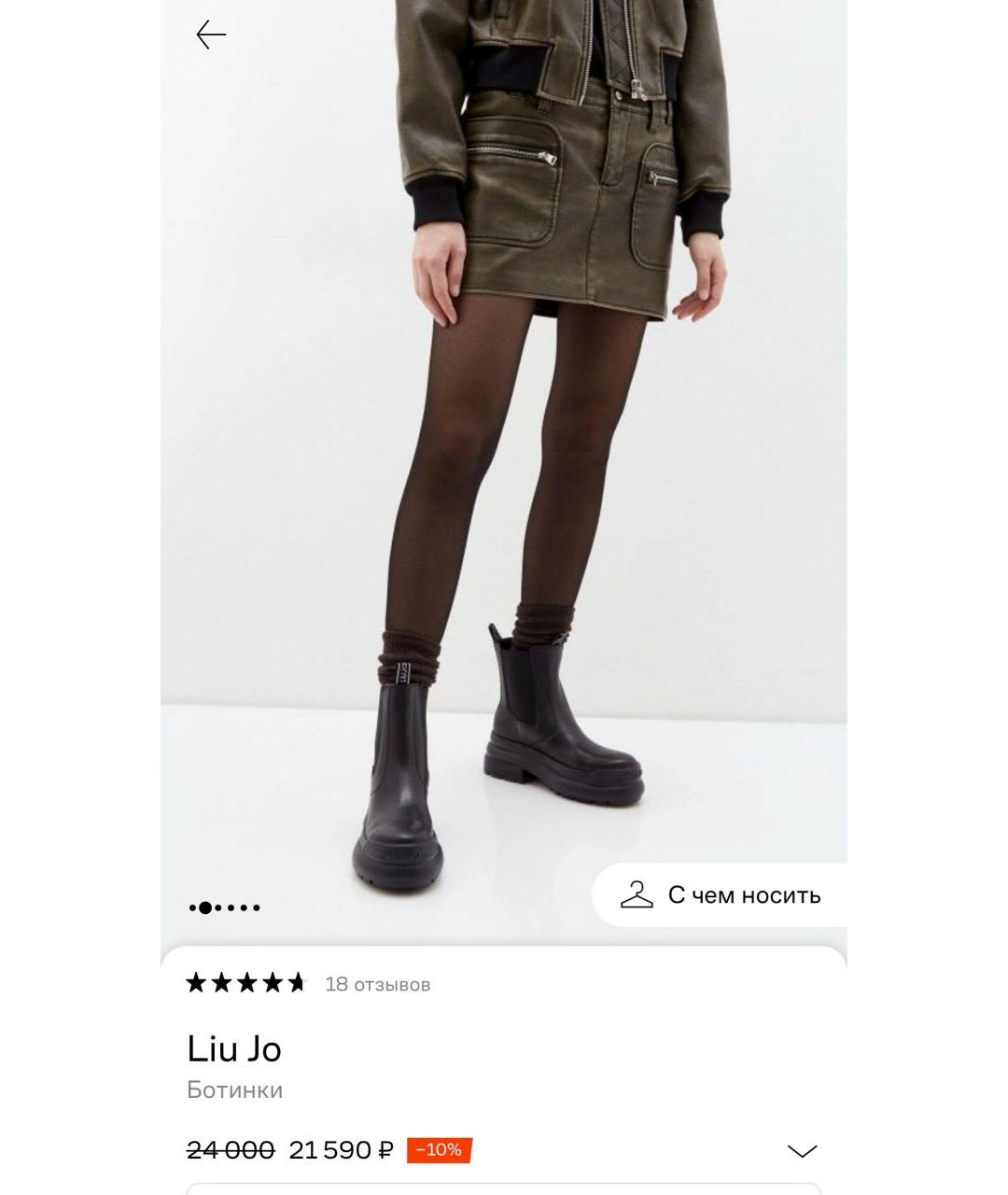Open 'С чем носить' outfit suggestions
The image size is (1008, 1195).
721,895
